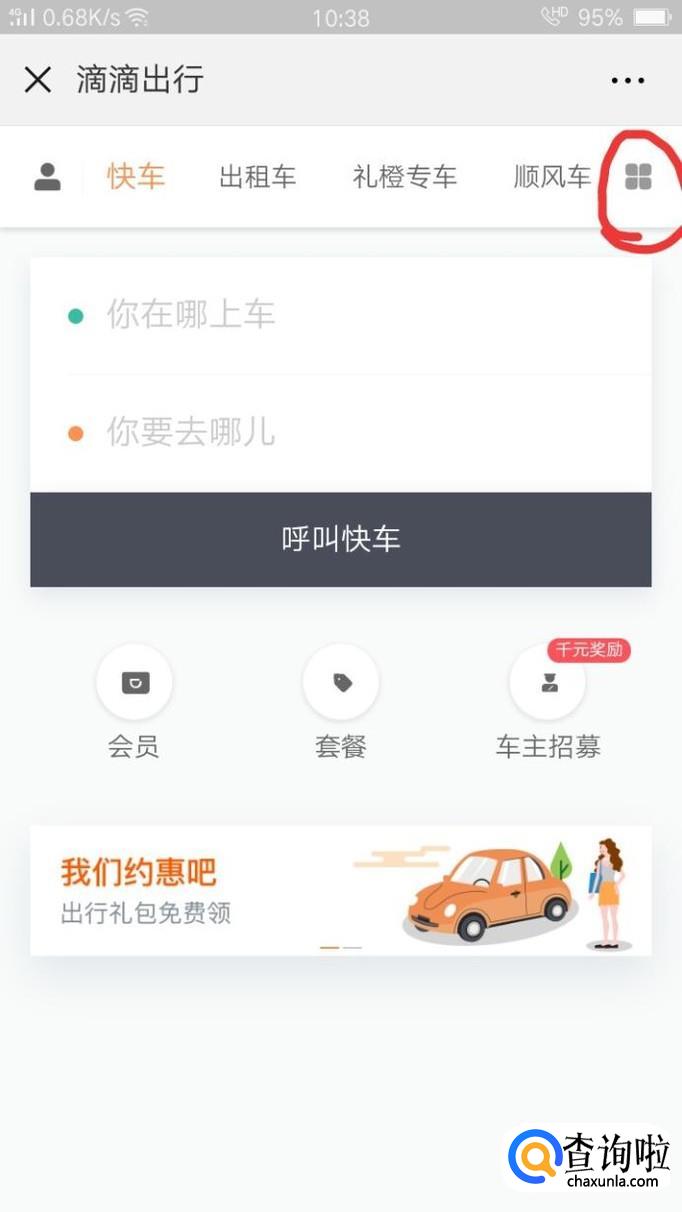This screenshot has height=1212, width=682.
Task: Switch to the 礼橙专车 tab
Action: 404,177
